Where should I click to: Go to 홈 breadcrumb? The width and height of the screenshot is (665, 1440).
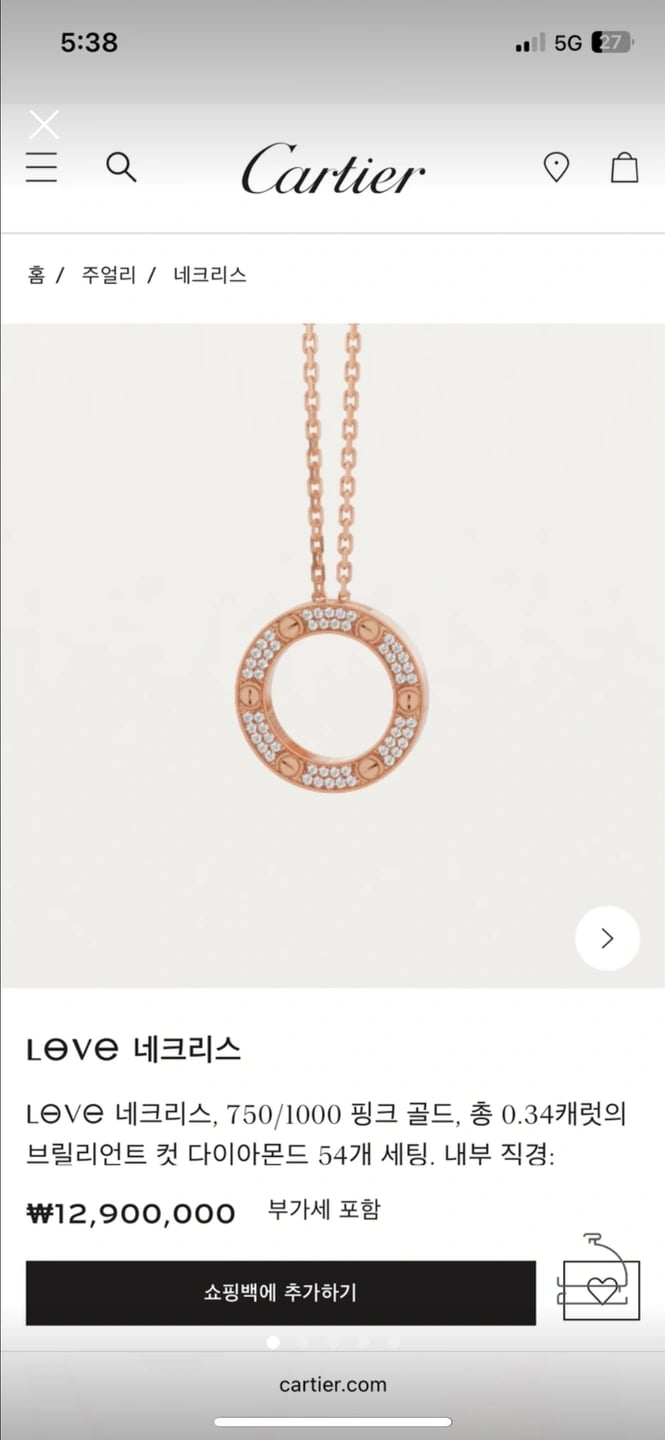point(37,275)
